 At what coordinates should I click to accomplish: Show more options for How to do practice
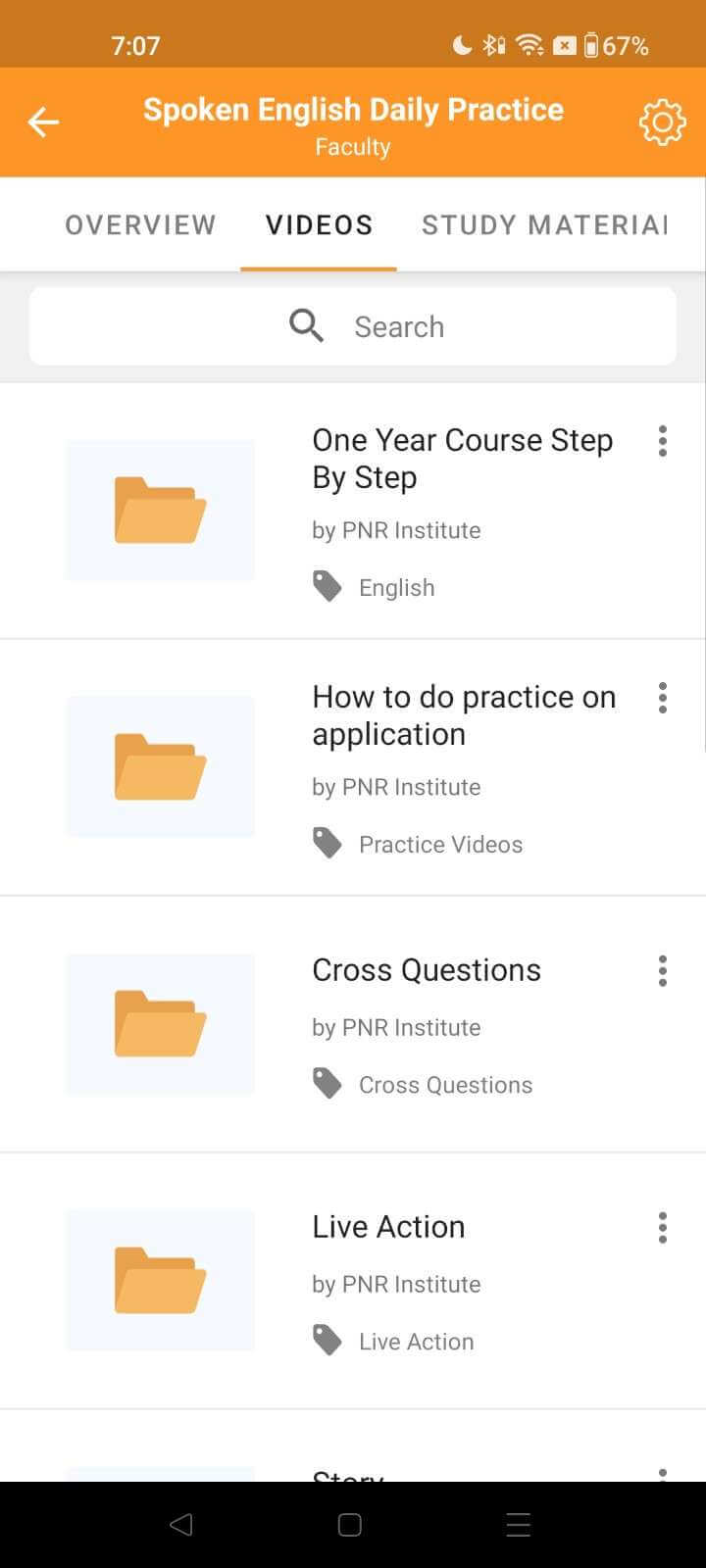point(663,698)
